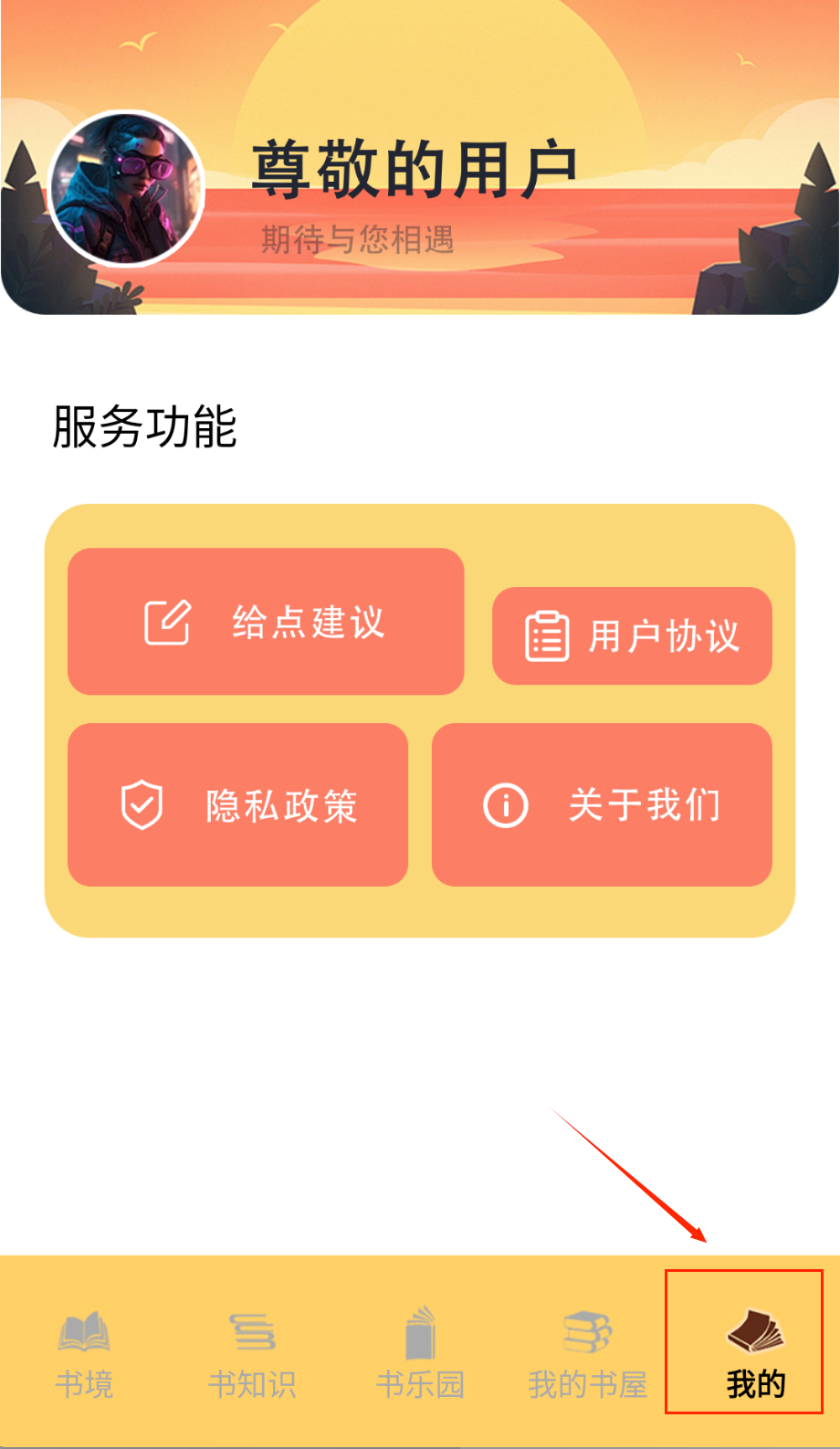Open the 用户协议 user agreement
This screenshot has height=1449, width=840.
[632, 636]
